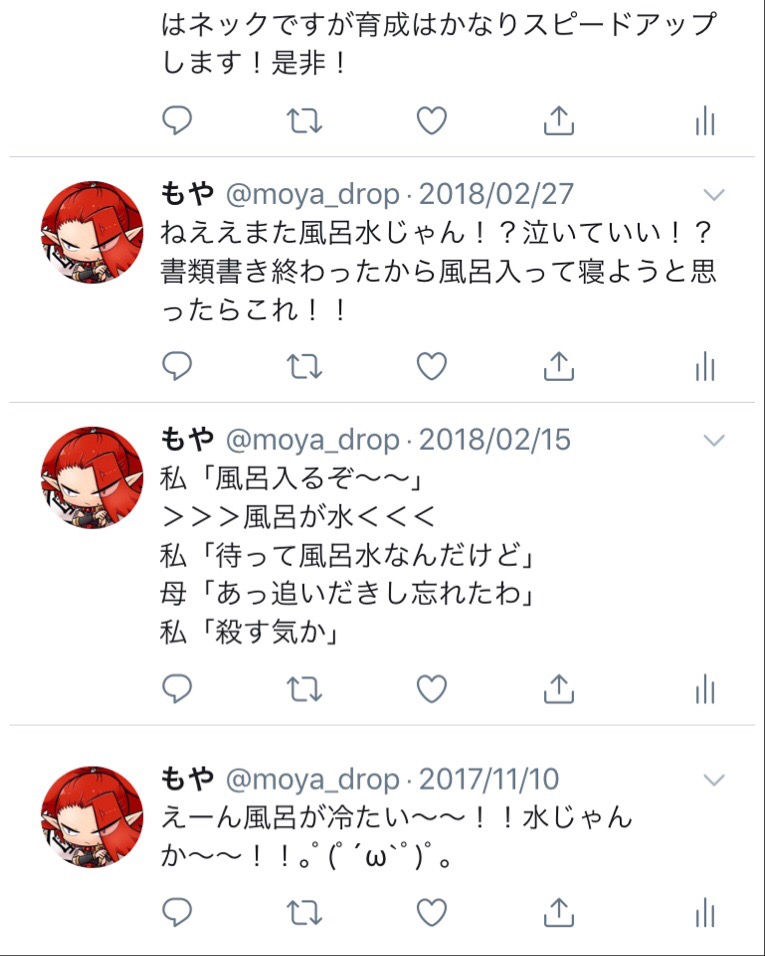Like the tweet ending with 是非！

(x=431, y=121)
